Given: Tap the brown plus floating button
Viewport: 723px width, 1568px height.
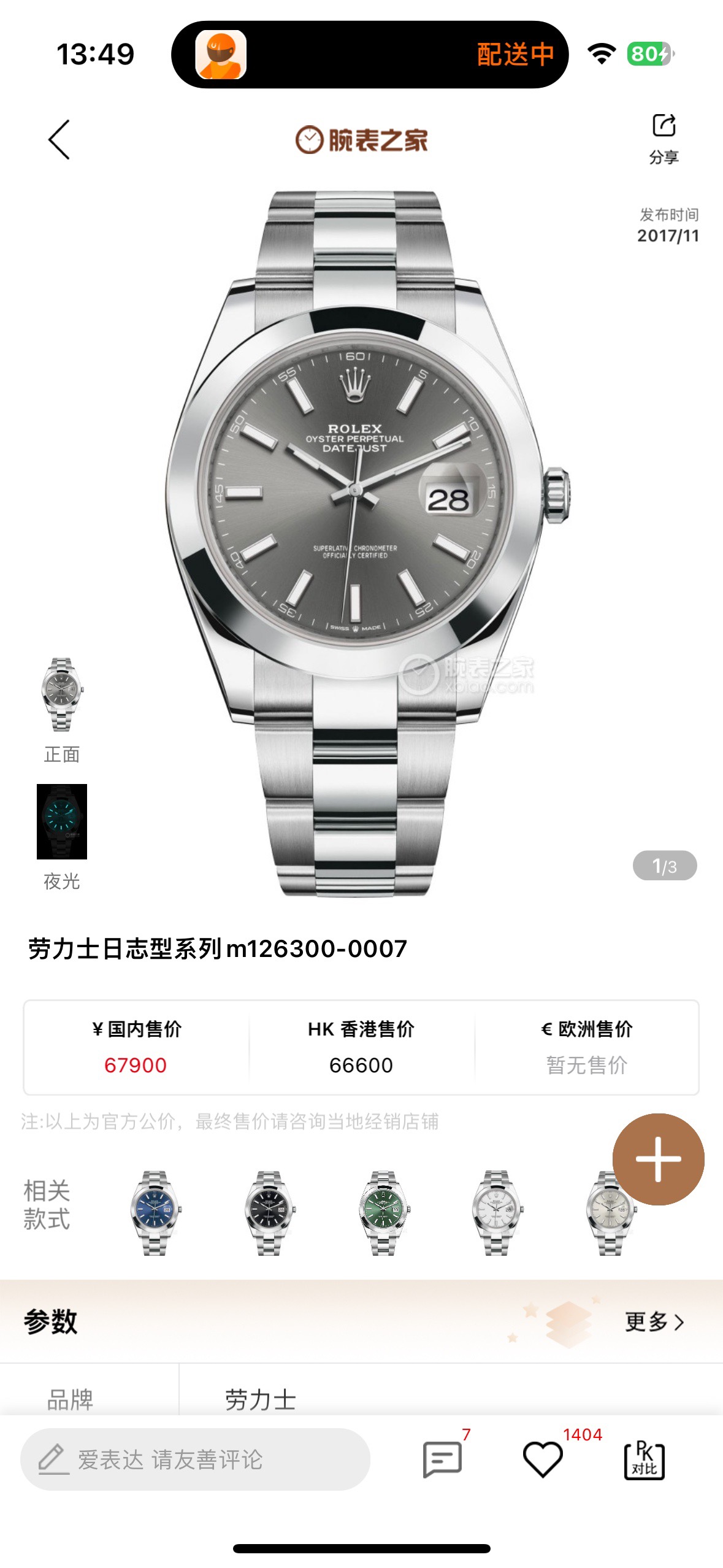Looking at the screenshot, I should (x=658, y=1159).
